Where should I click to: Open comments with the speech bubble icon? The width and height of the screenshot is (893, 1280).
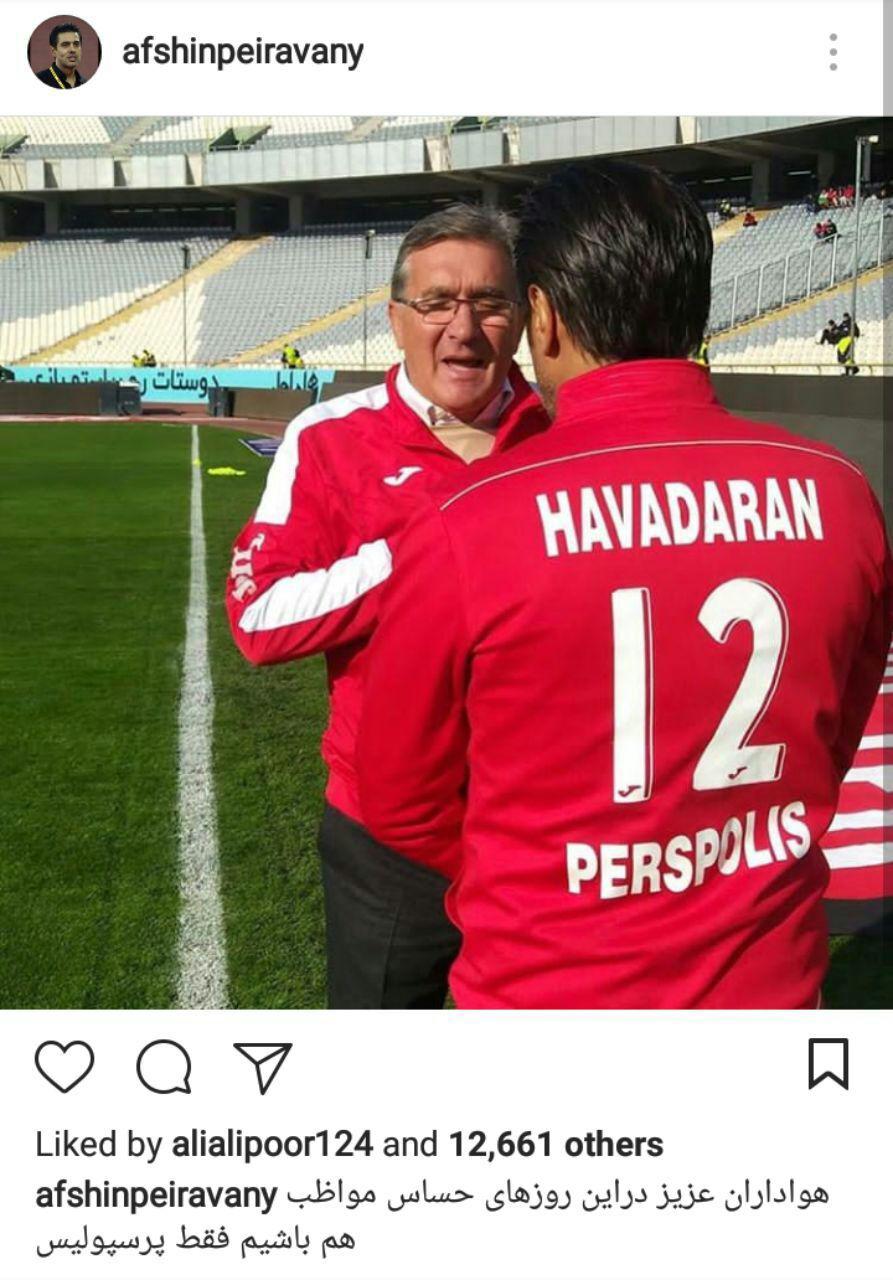coord(164,1066)
